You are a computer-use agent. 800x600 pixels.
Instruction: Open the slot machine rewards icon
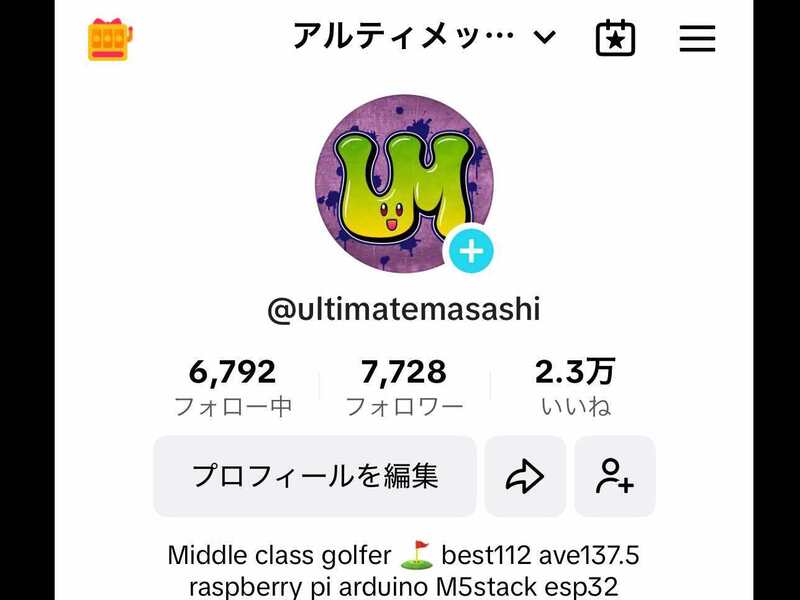point(110,39)
